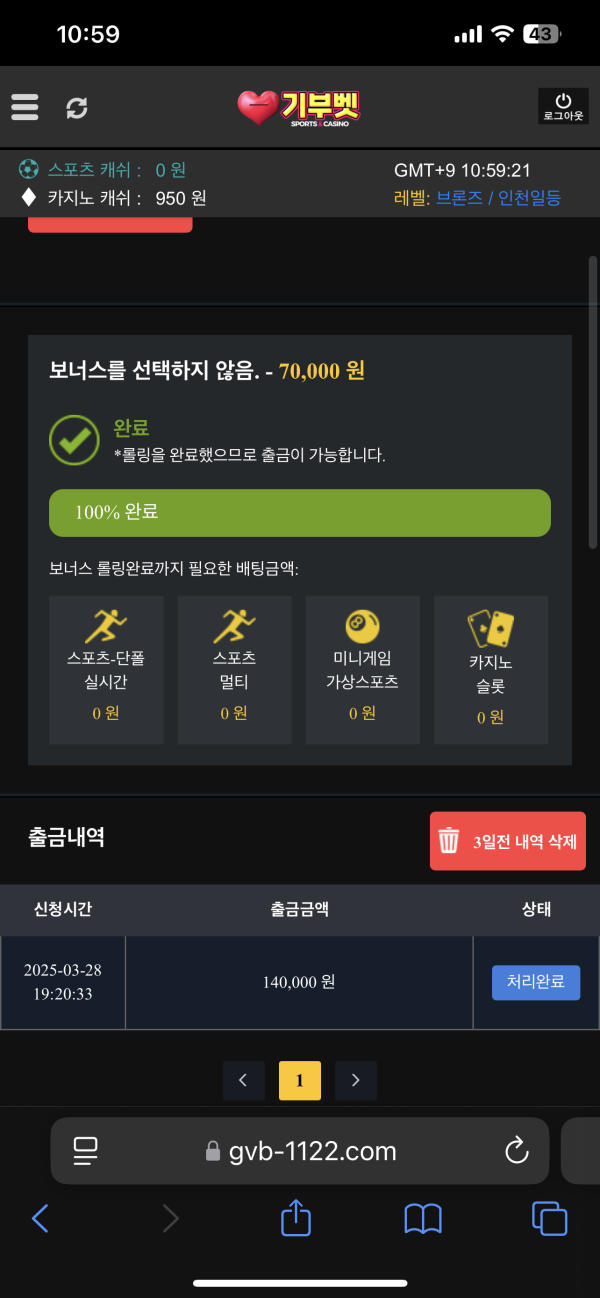Open Safari bookmarks
Viewport: 600px width, 1298px height.
(423, 1217)
